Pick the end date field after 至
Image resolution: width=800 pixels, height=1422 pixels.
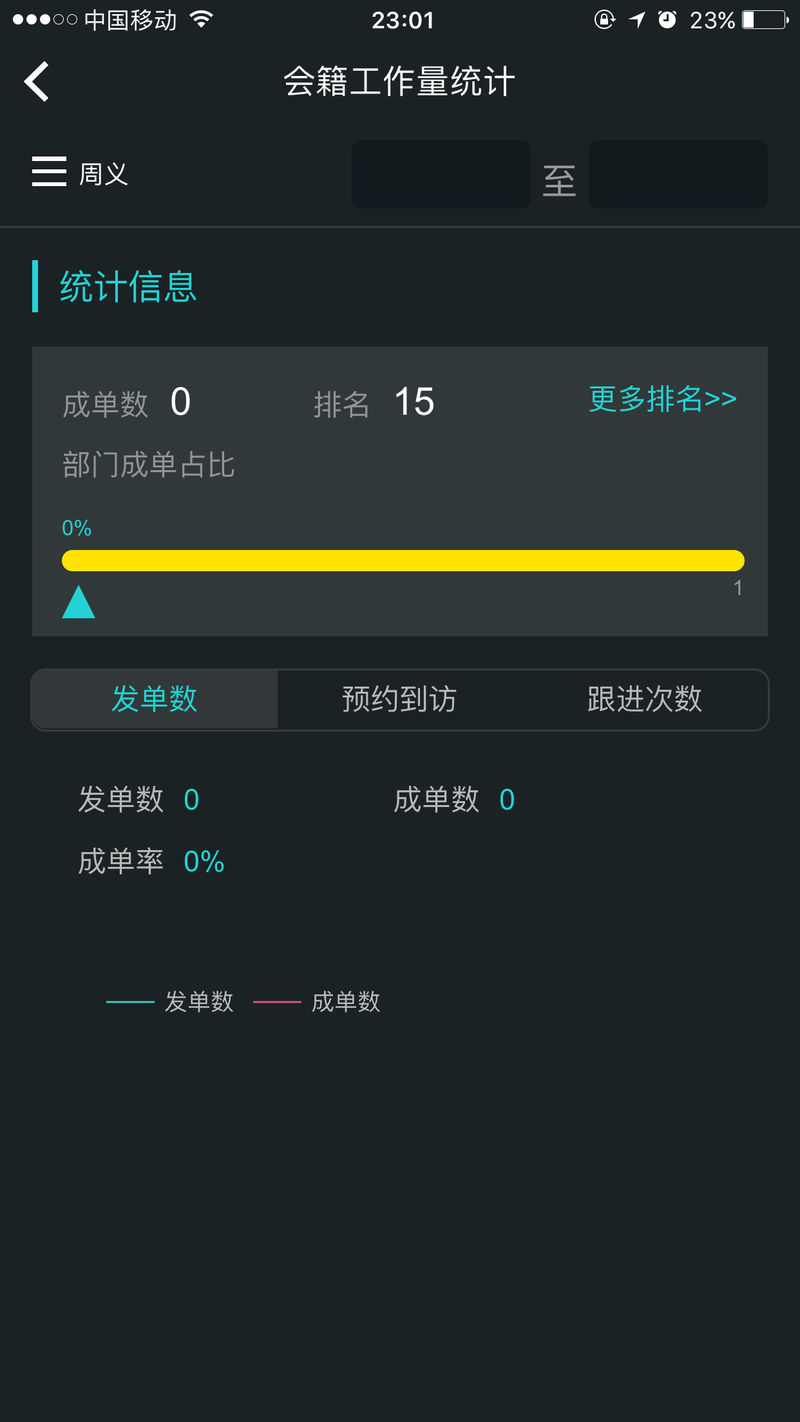(x=678, y=175)
